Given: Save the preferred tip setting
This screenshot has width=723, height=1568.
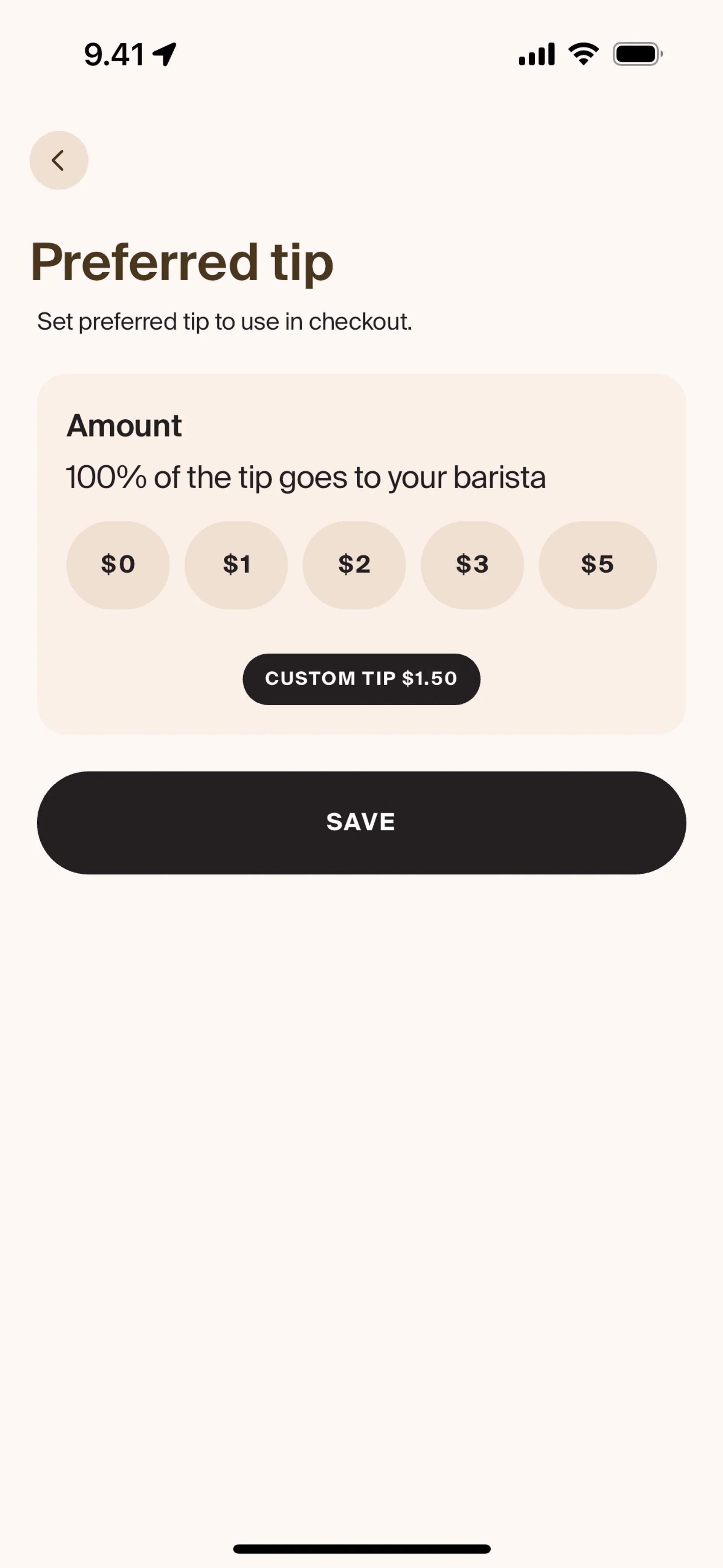Looking at the screenshot, I should 361,823.
